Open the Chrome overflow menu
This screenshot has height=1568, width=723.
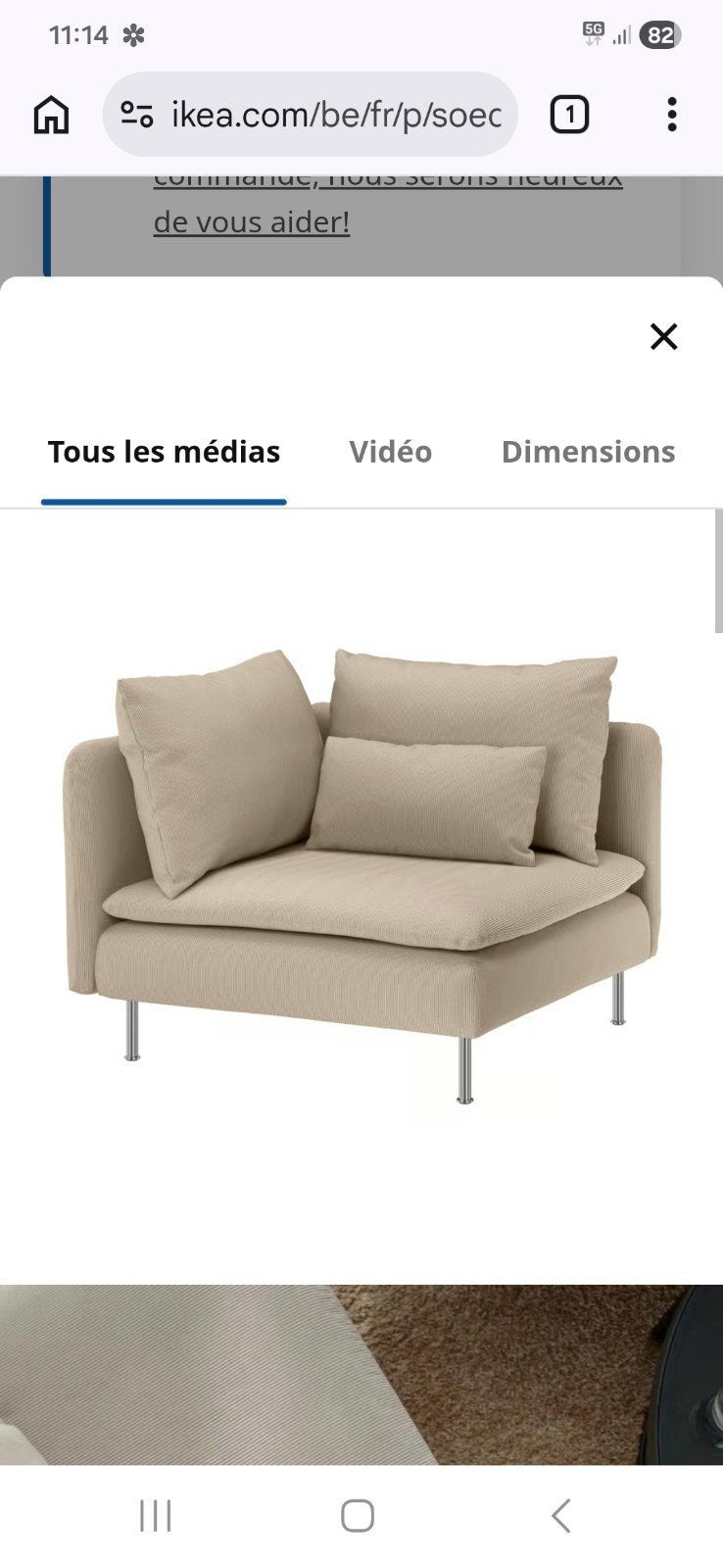point(671,115)
